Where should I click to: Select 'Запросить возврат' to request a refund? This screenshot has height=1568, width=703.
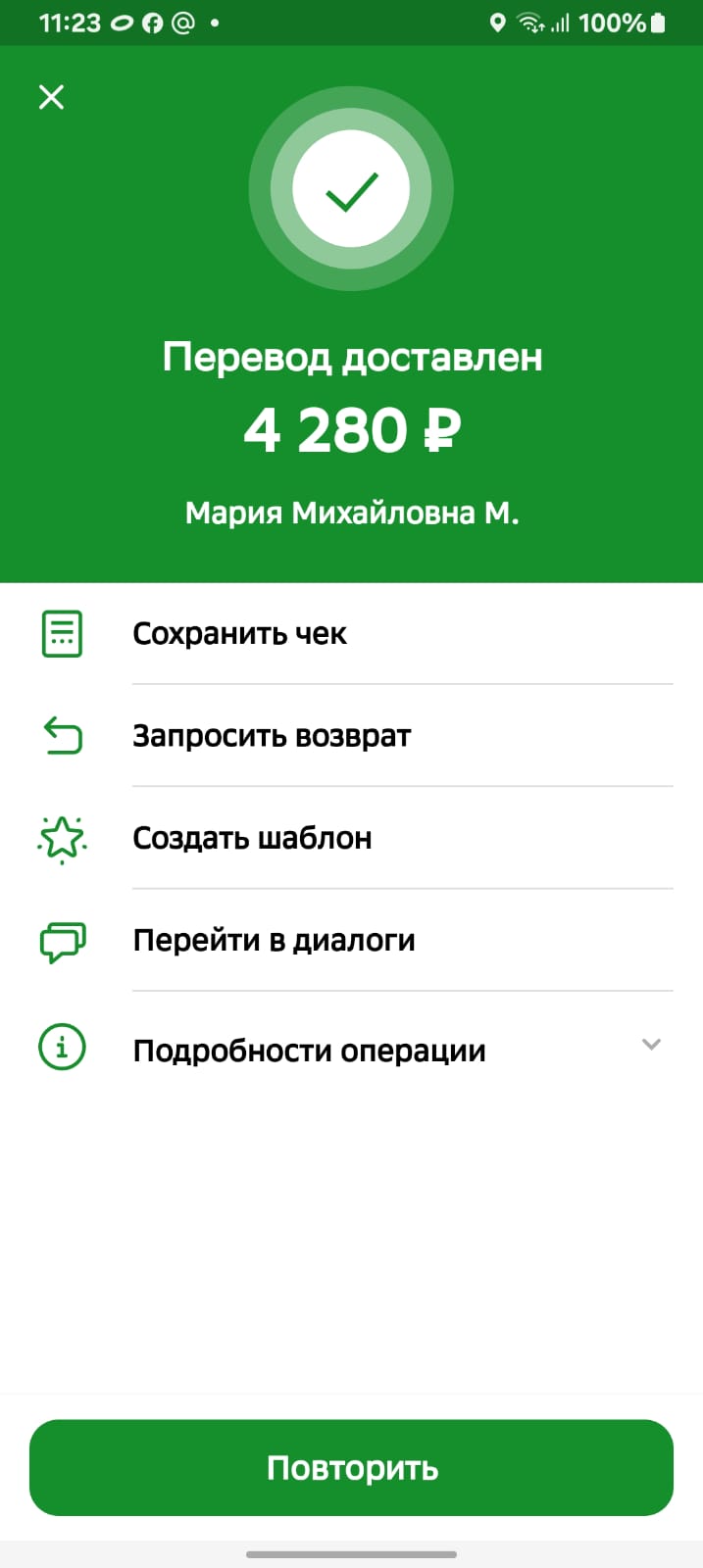[272, 736]
